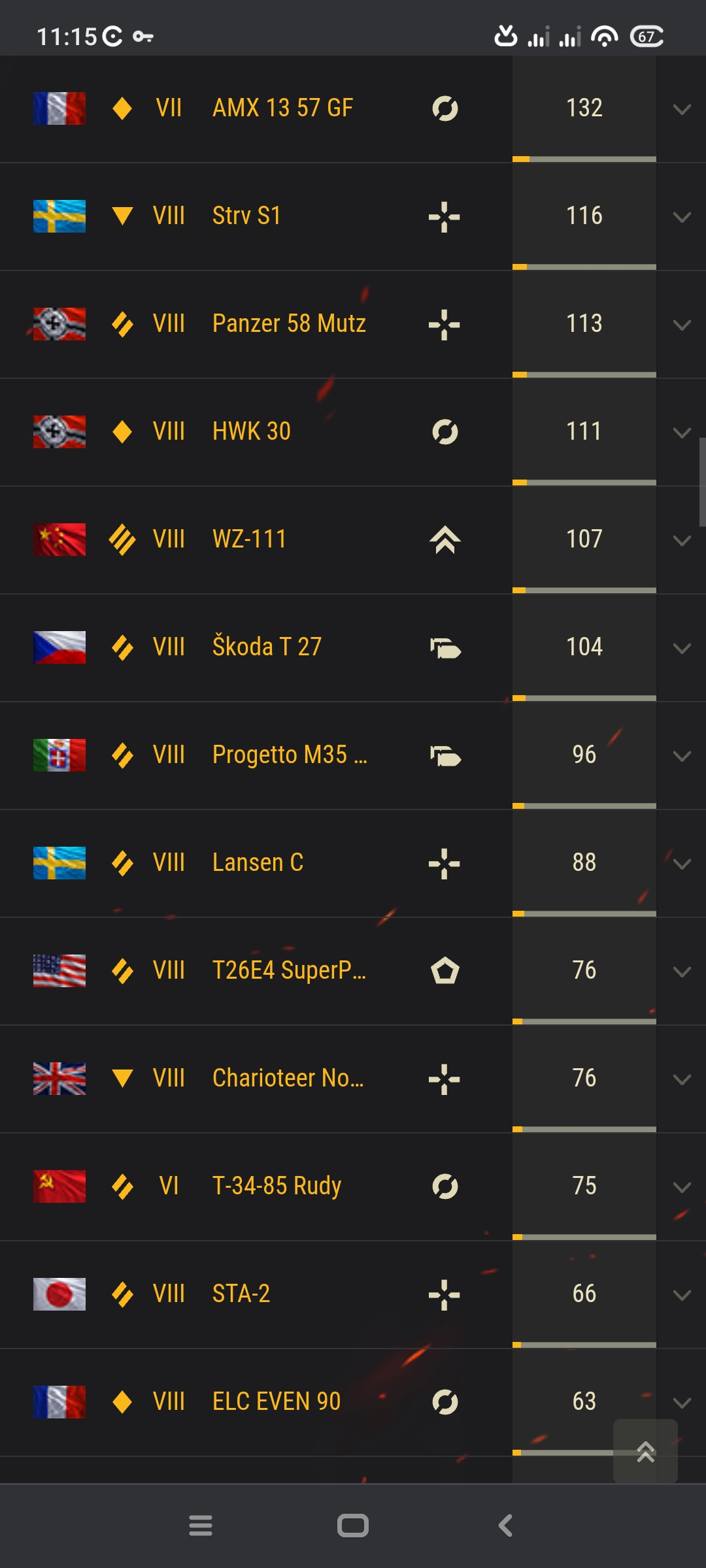The width and height of the screenshot is (706, 1568).
Task: Expand the STA-2 chevron
Action: 682,1295
